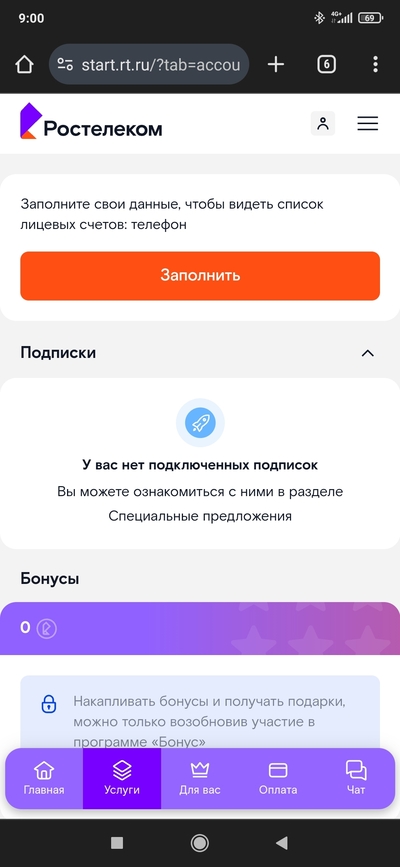Switch to the Главная tab

[44, 779]
